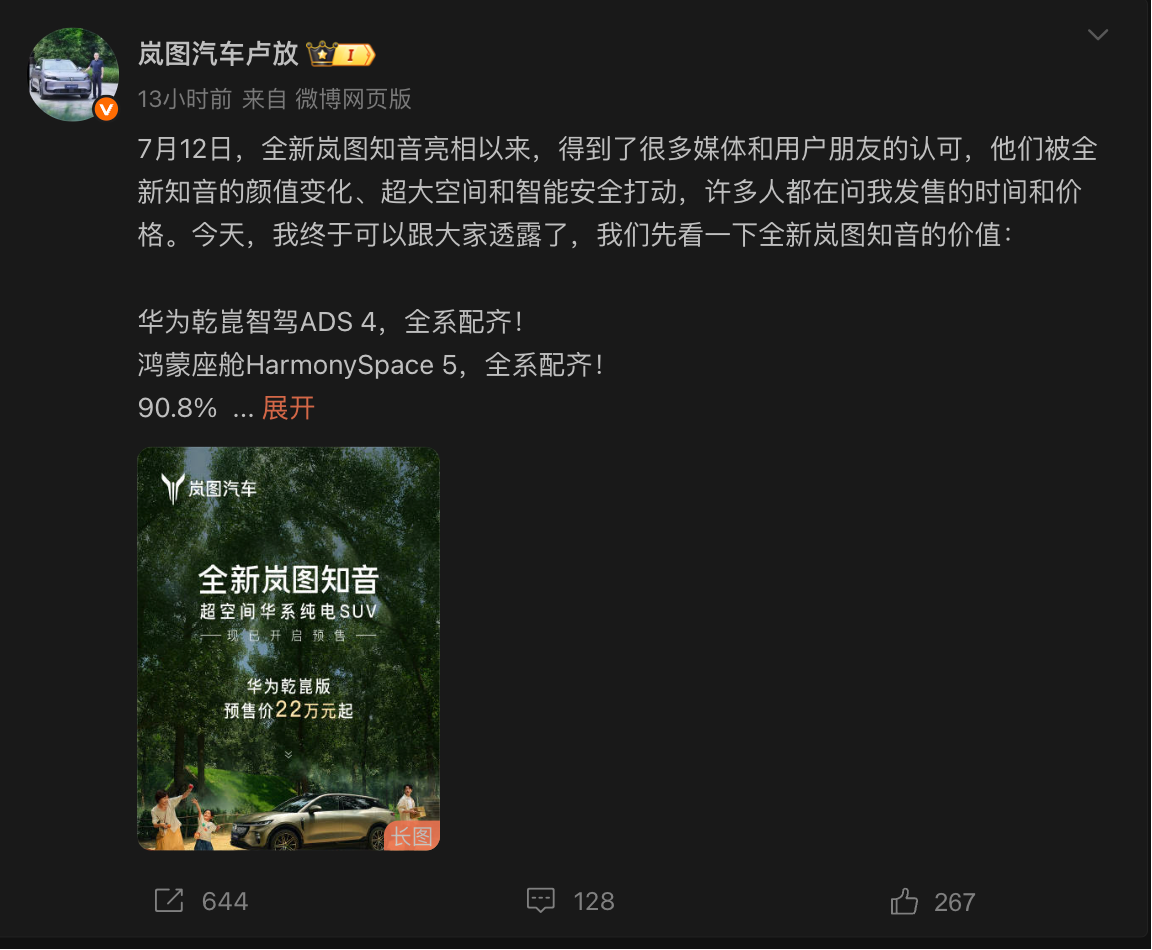1152x950 pixels.
Task: Expand the full post with 展开
Action: 288,408
